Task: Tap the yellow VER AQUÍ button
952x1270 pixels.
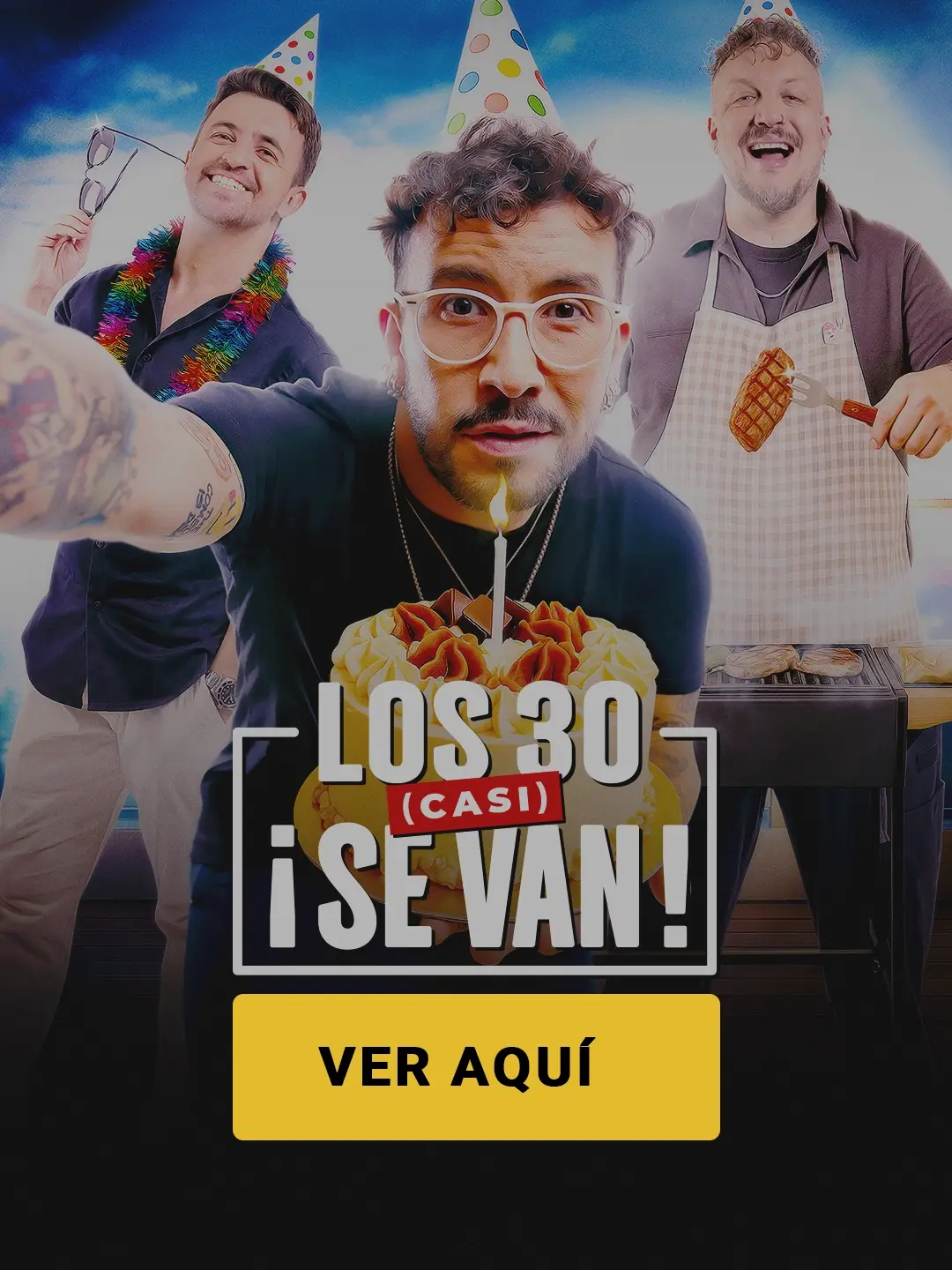Action: 476,1066
